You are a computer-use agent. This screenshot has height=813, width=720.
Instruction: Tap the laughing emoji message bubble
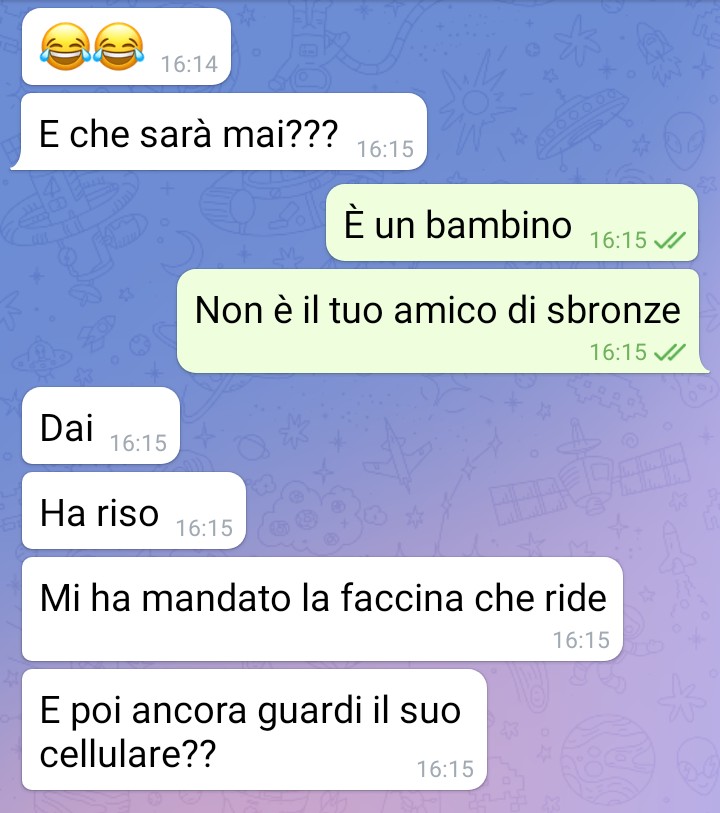(126, 47)
